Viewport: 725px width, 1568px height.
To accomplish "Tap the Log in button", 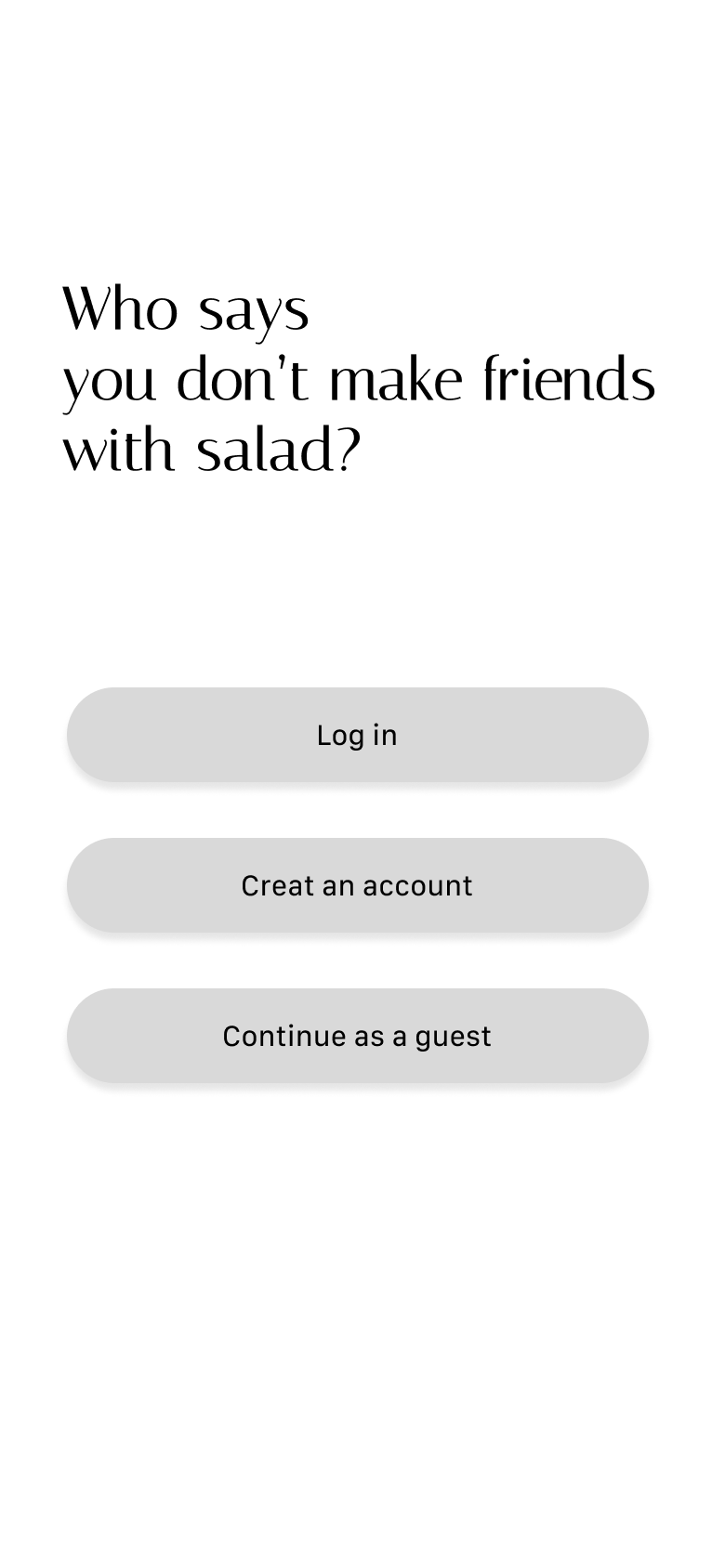I will [x=357, y=735].
